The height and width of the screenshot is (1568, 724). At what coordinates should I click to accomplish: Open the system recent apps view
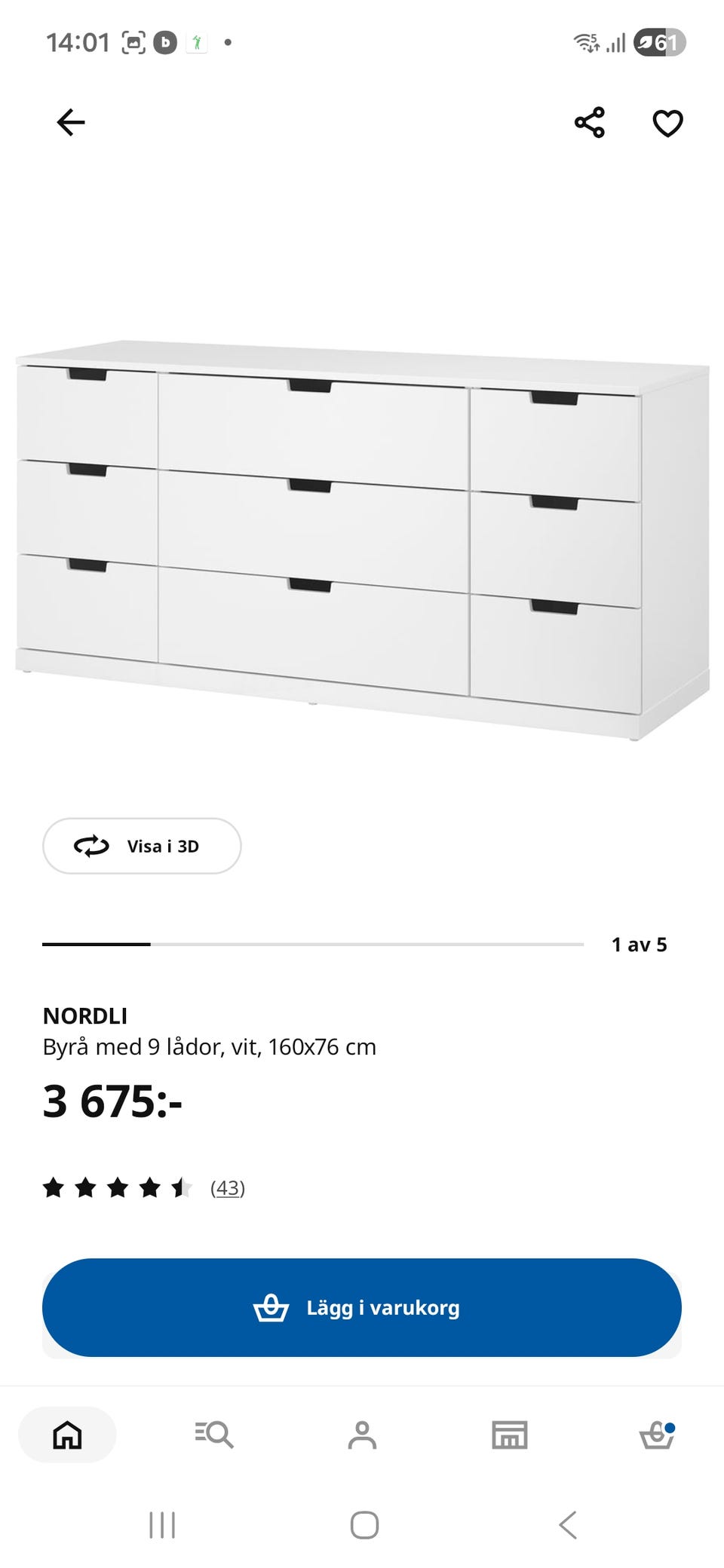[x=162, y=1524]
